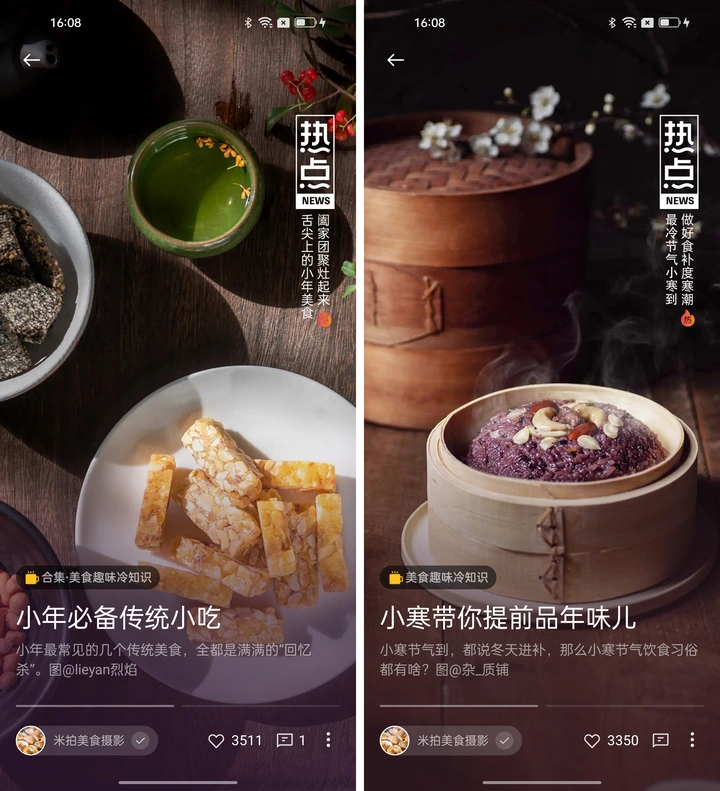Open 美食趣味冷知识 chip above 小寒带你提前品年味儿
Viewport: 720px width, 791px height.
[x=438, y=577]
